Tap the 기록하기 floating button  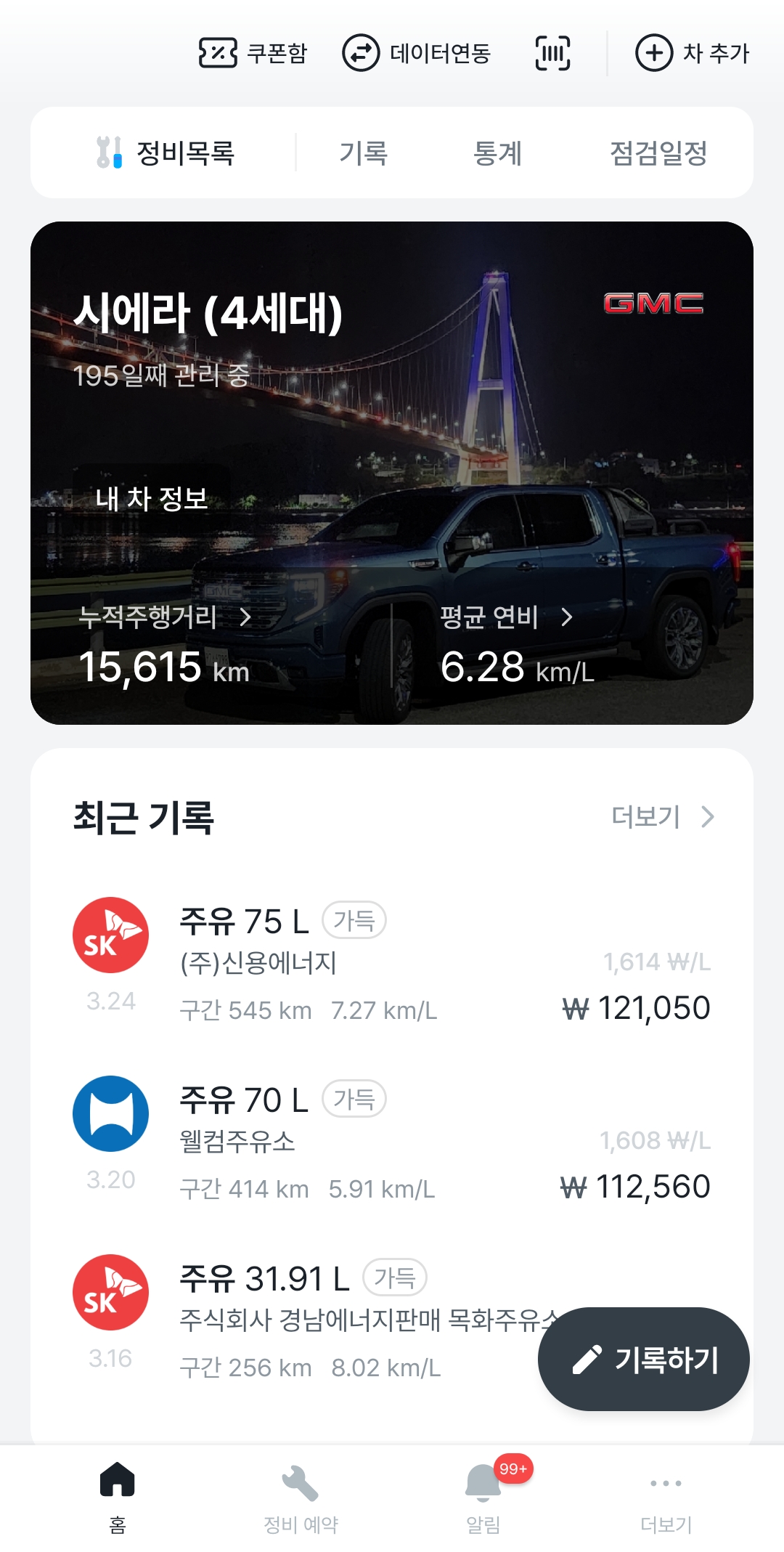pos(644,1360)
